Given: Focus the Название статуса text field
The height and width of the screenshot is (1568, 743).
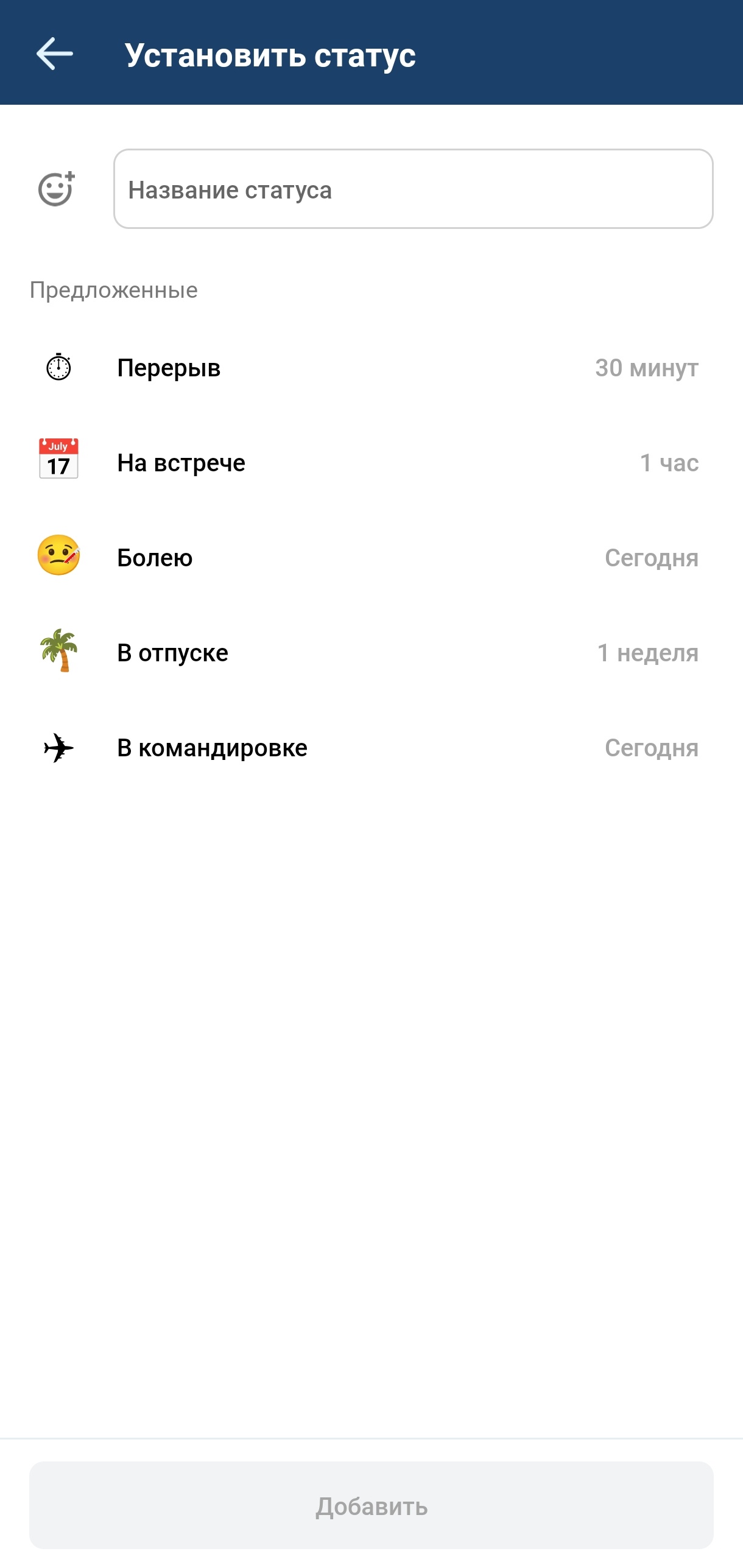Looking at the screenshot, I should (413, 189).
